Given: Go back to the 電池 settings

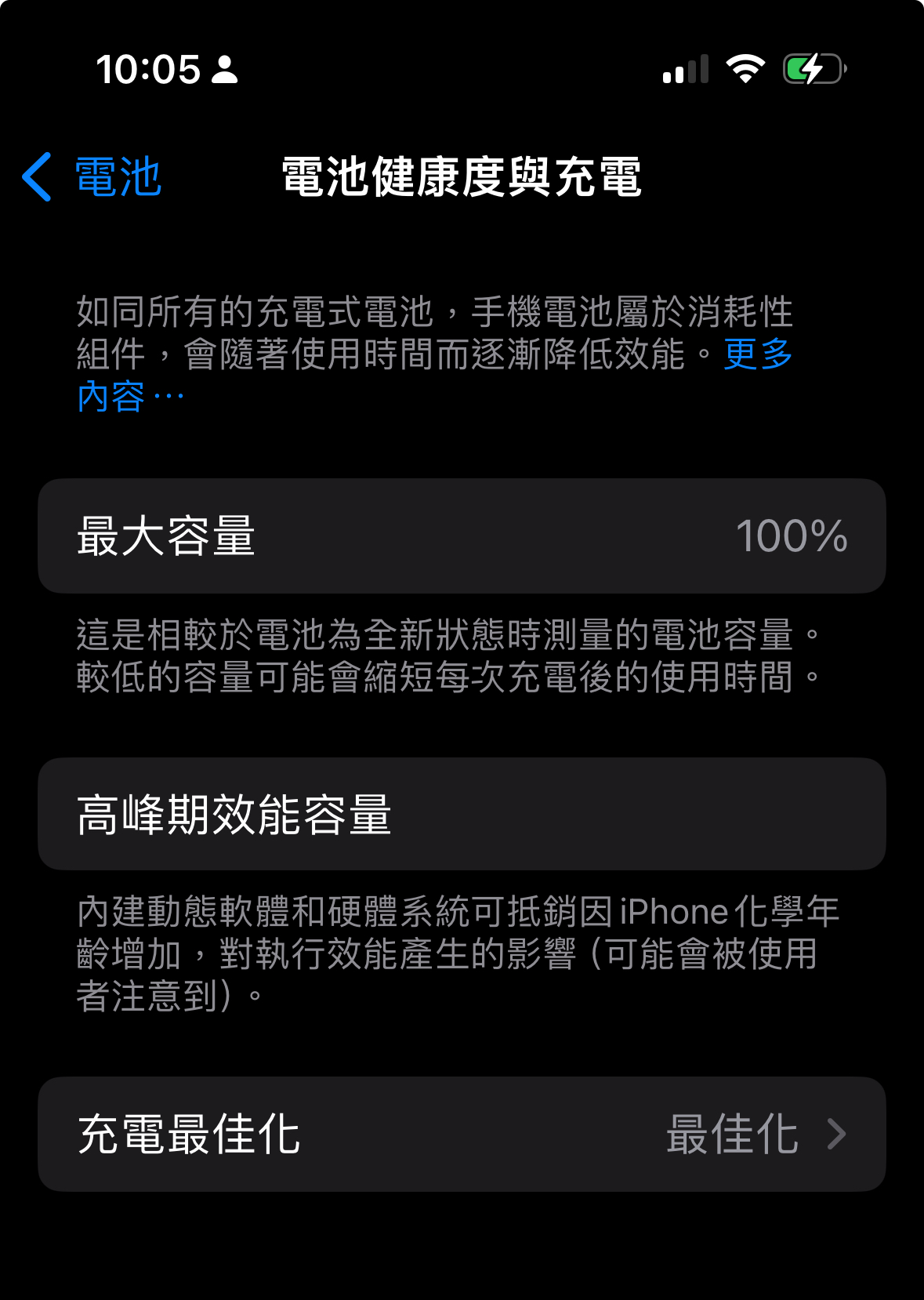Looking at the screenshot, I should point(92,177).
